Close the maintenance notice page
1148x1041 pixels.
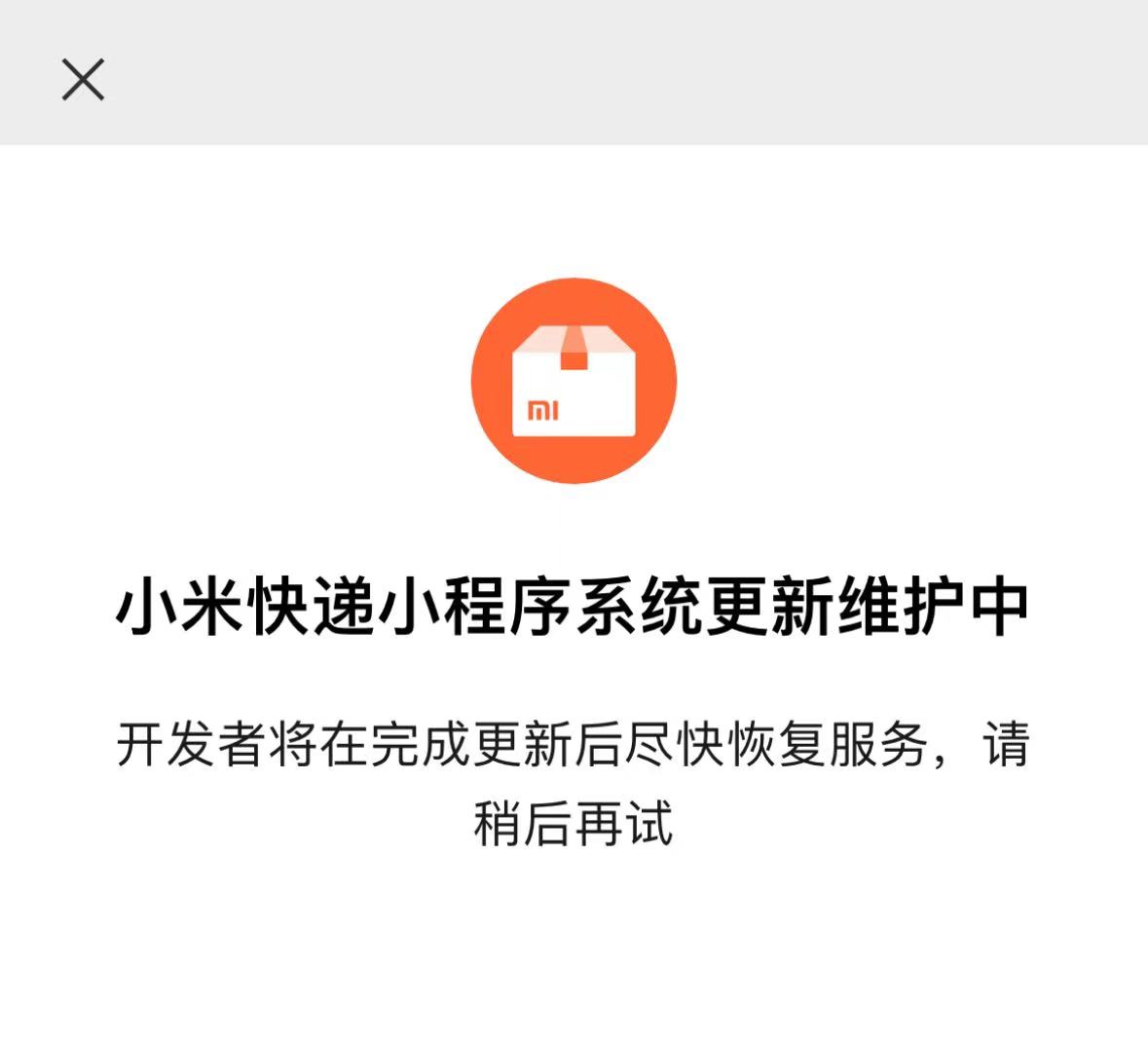click(x=83, y=79)
